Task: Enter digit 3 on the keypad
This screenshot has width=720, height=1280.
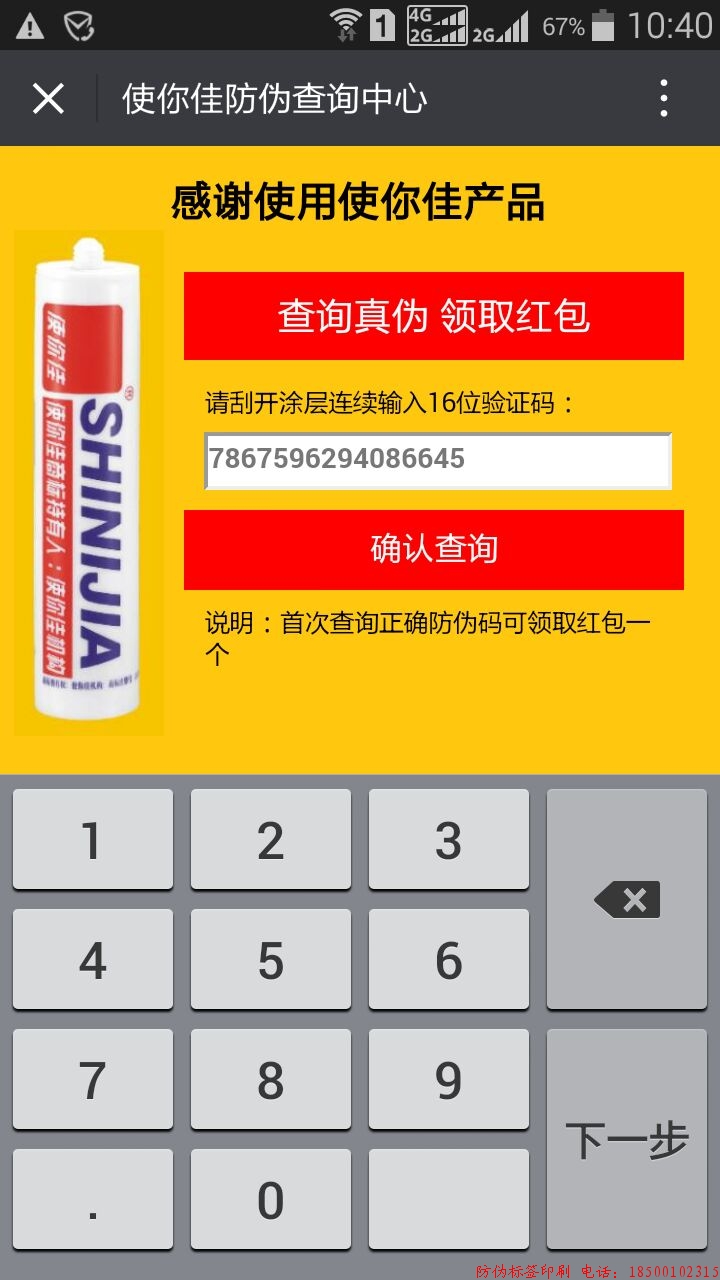Action: pos(448,840)
